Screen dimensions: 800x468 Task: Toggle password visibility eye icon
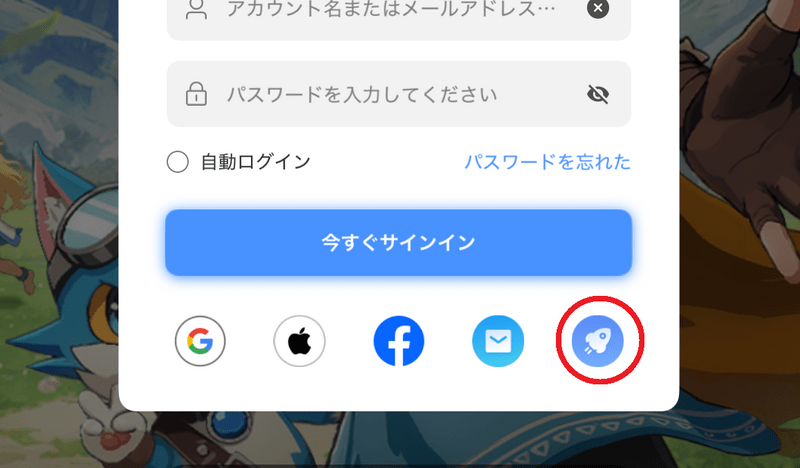pyautogui.click(x=598, y=95)
